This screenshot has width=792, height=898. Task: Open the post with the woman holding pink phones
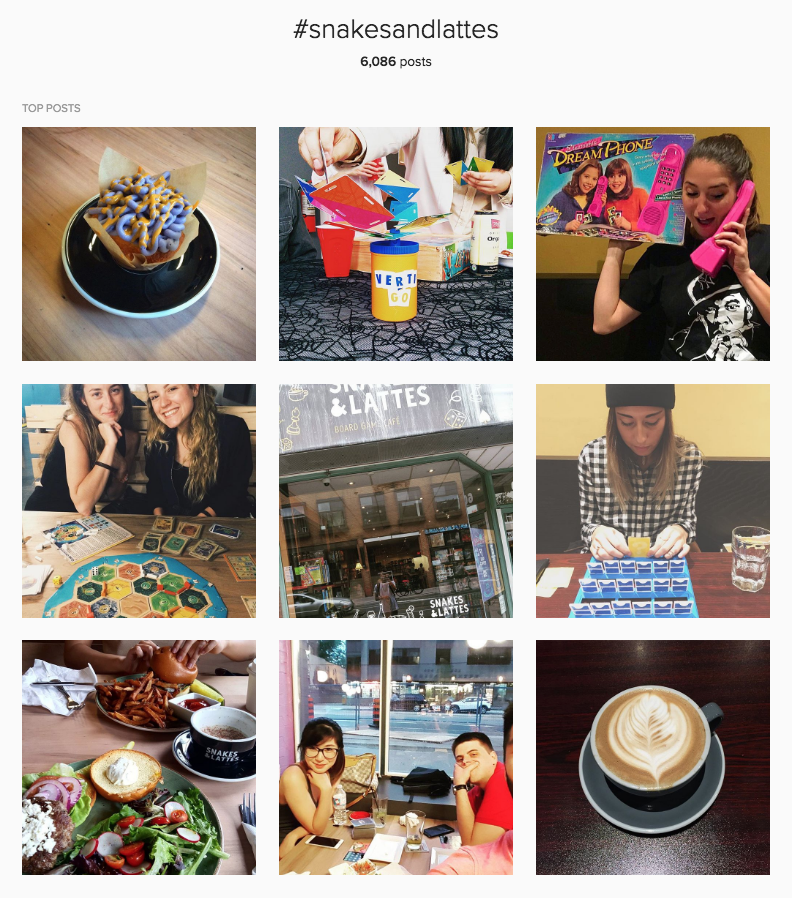click(653, 243)
